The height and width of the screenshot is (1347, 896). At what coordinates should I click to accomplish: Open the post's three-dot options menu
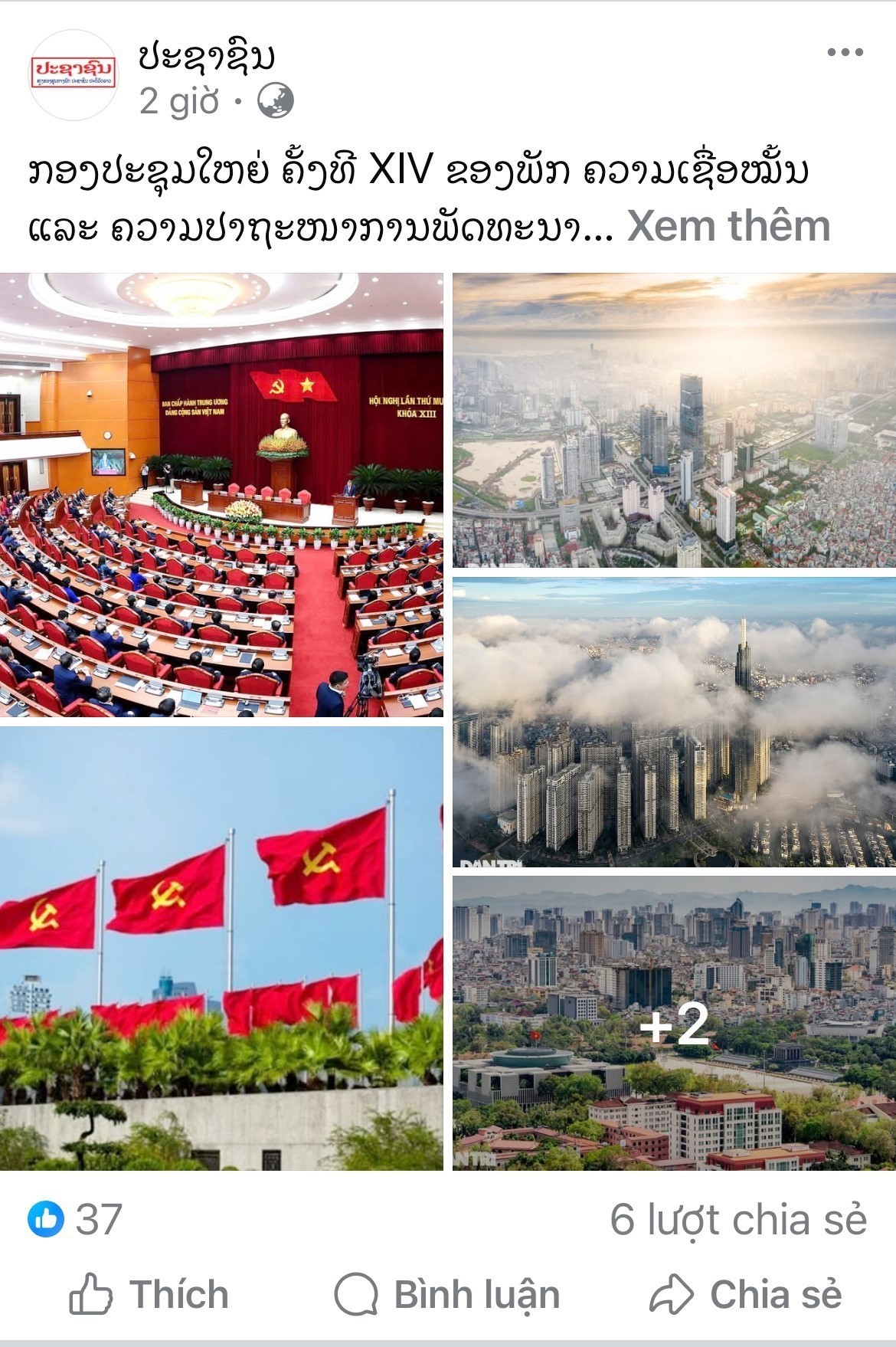pos(845,53)
